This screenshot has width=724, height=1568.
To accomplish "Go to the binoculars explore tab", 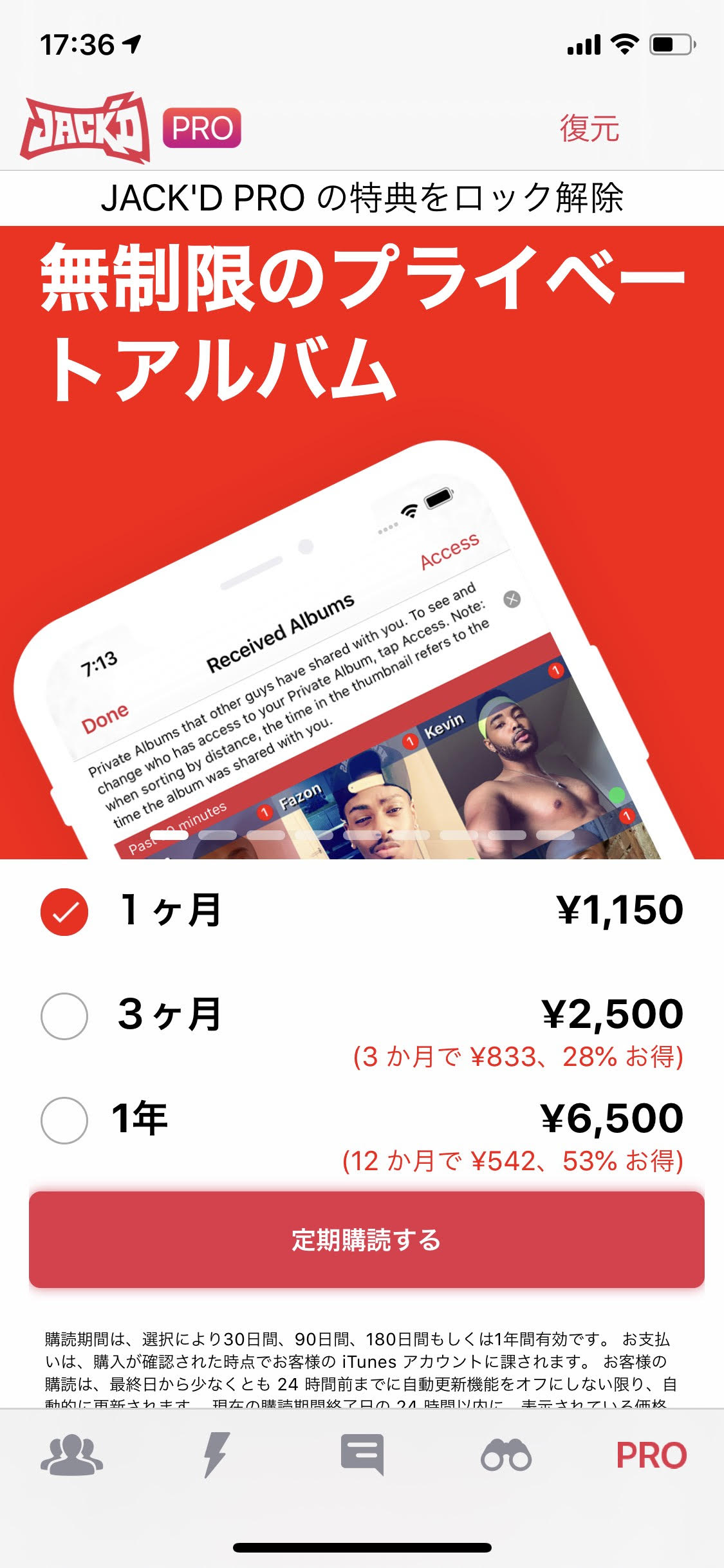I will (506, 1455).
